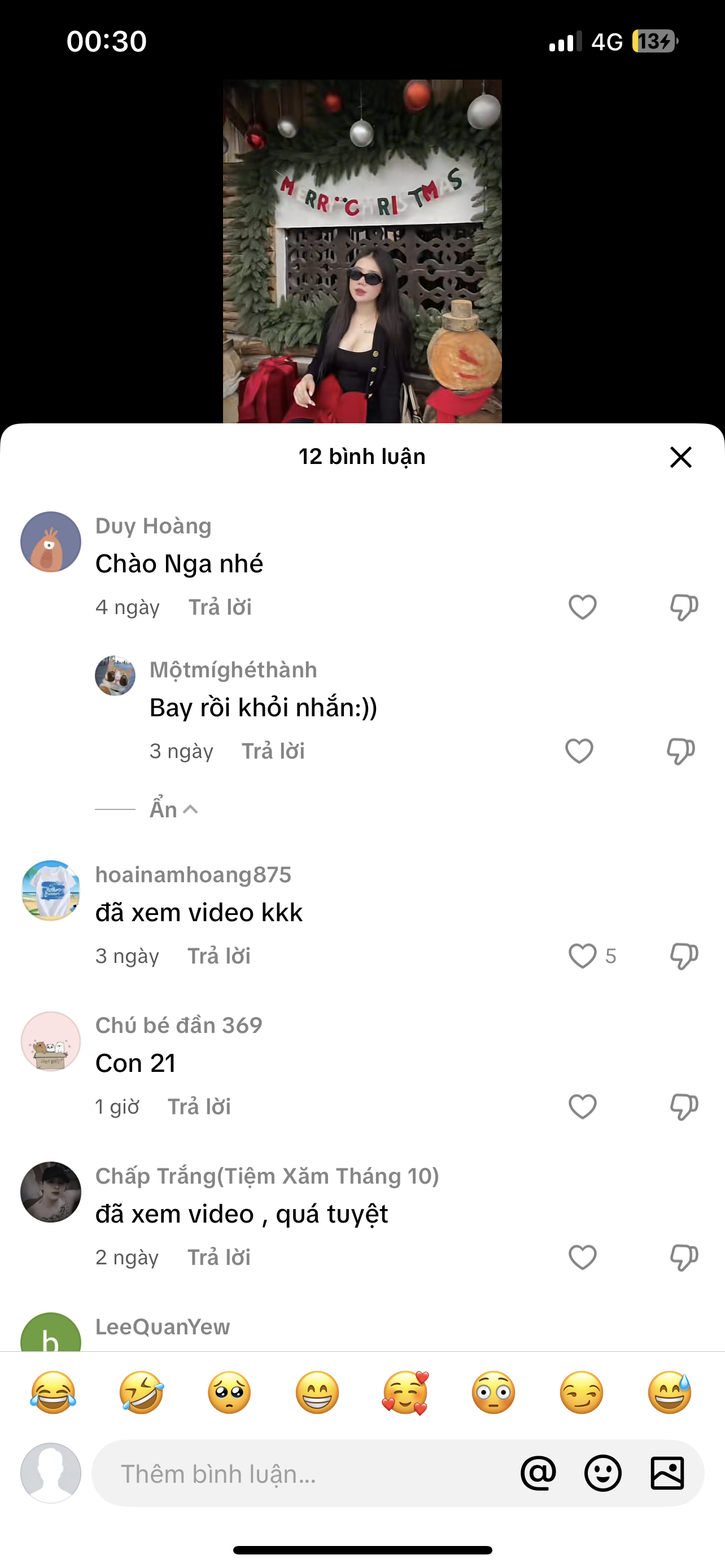Screen dimensions: 725x1568
Task: Dislike hoainamhoang875's comment
Action: (684, 956)
